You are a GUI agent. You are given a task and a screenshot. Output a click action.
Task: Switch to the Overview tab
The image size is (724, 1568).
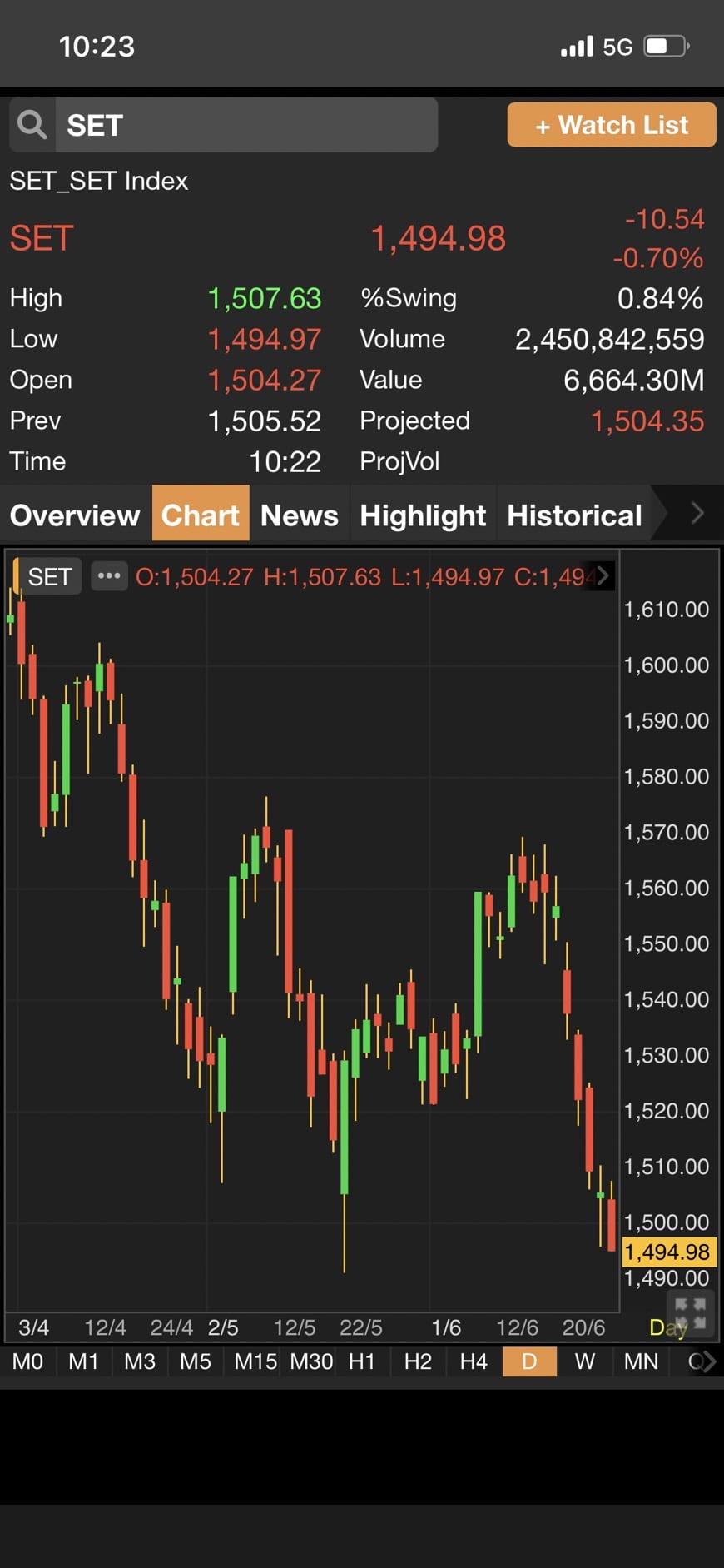coord(75,515)
